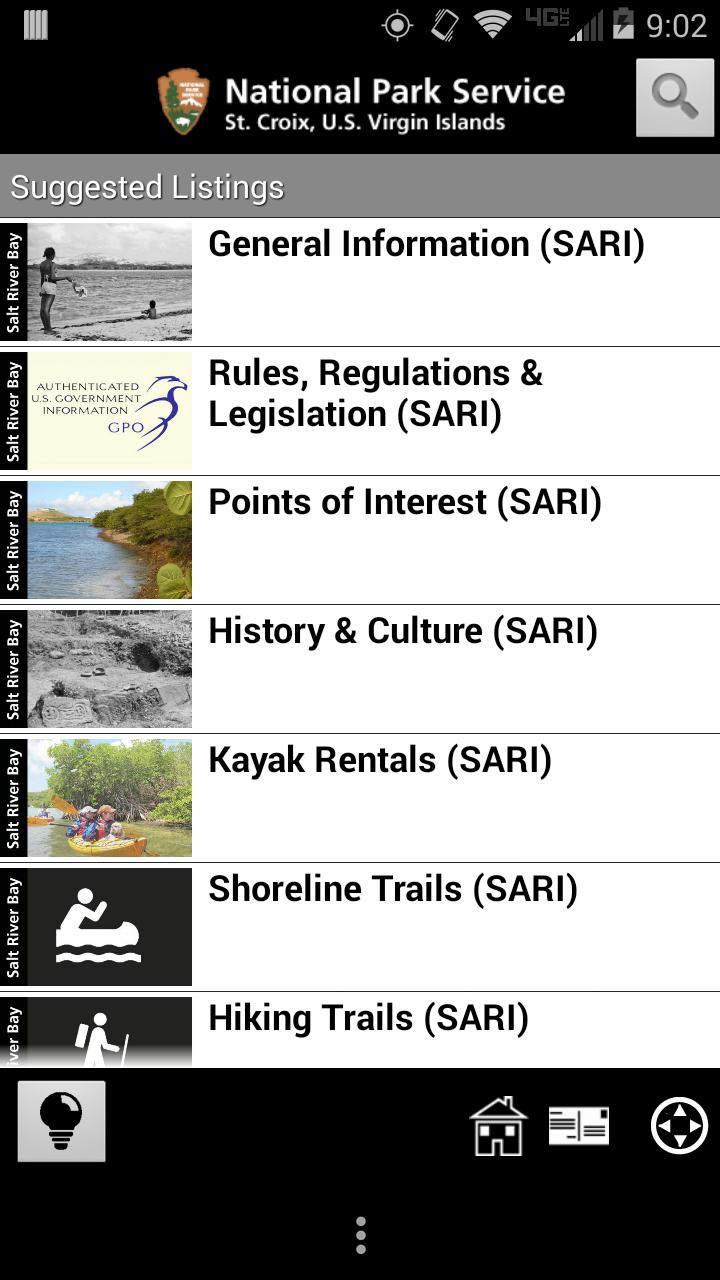Open the three-dot overflow menu
This screenshot has height=1280, width=720.
tap(360, 1236)
